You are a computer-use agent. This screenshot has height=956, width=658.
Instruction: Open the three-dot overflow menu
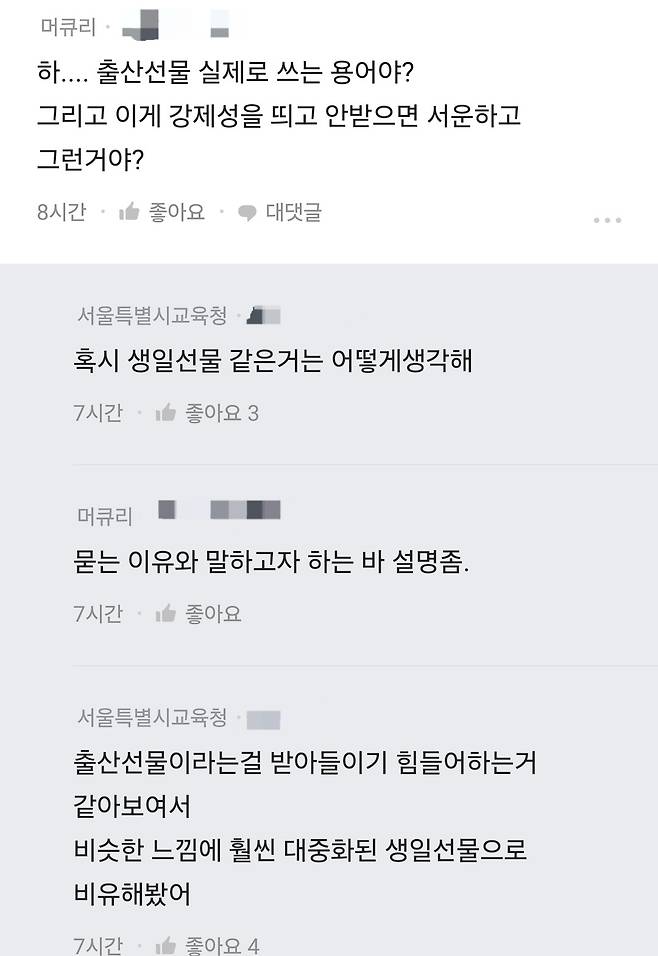pyautogui.click(x=607, y=220)
